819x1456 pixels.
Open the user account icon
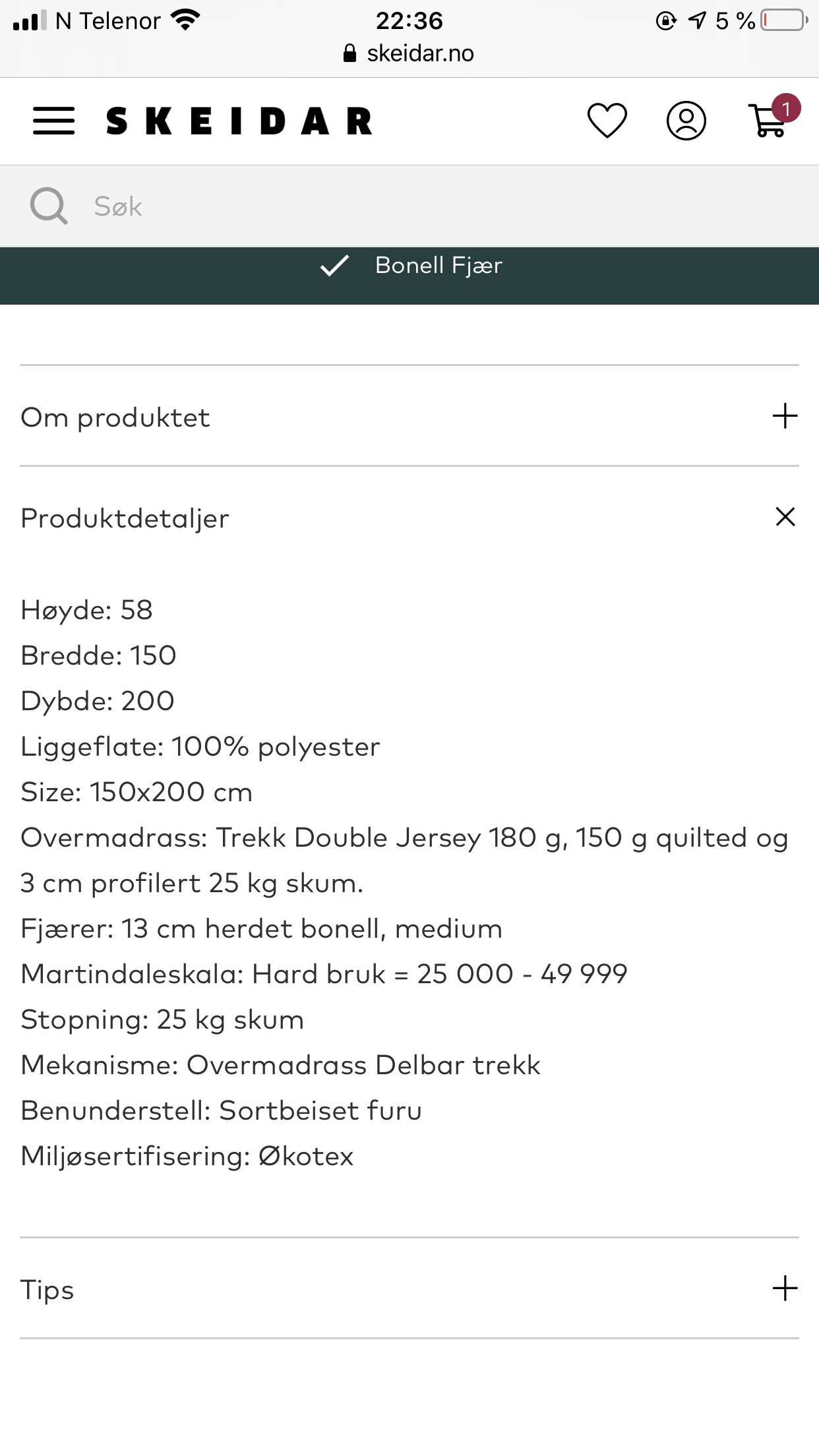[686, 121]
